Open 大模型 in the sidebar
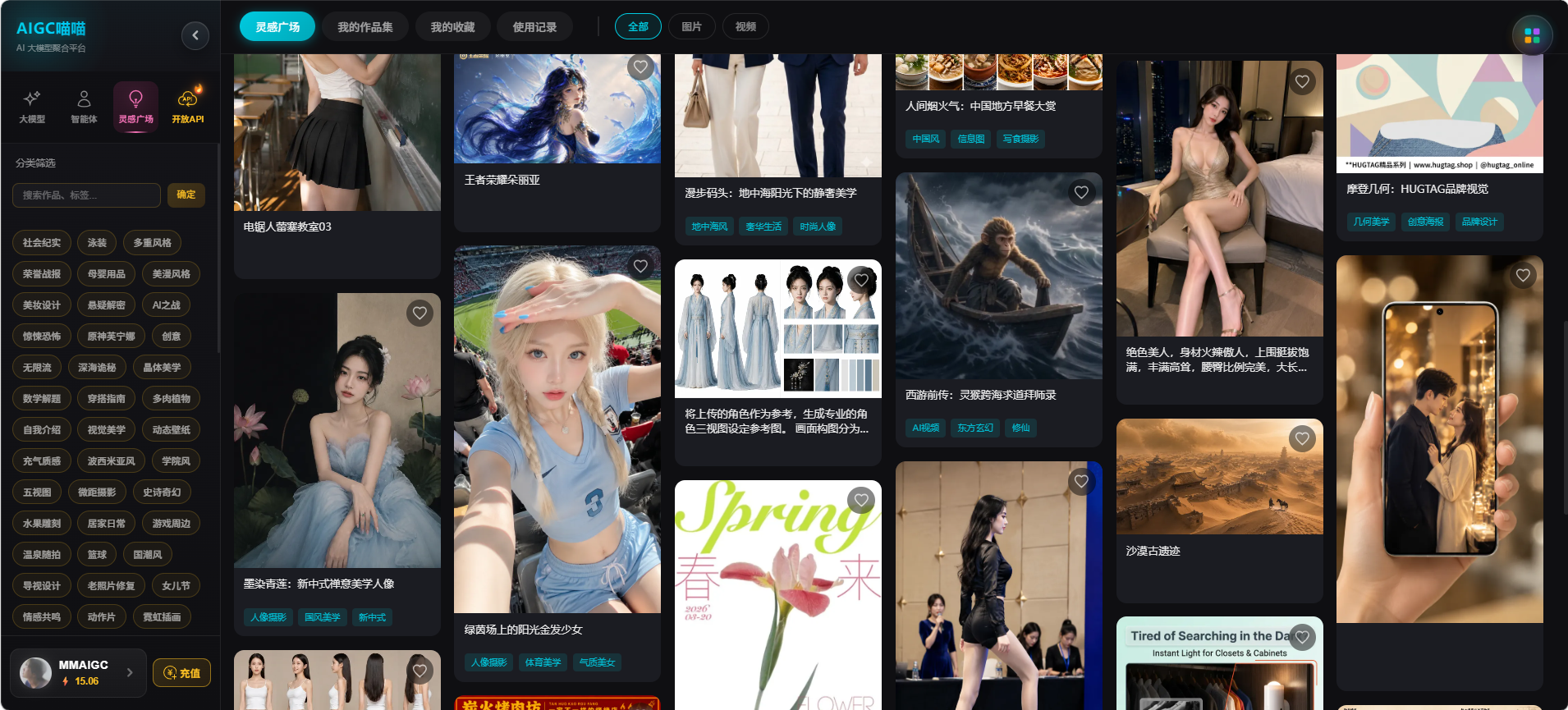1568x710 pixels. click(x=32, y=108)
